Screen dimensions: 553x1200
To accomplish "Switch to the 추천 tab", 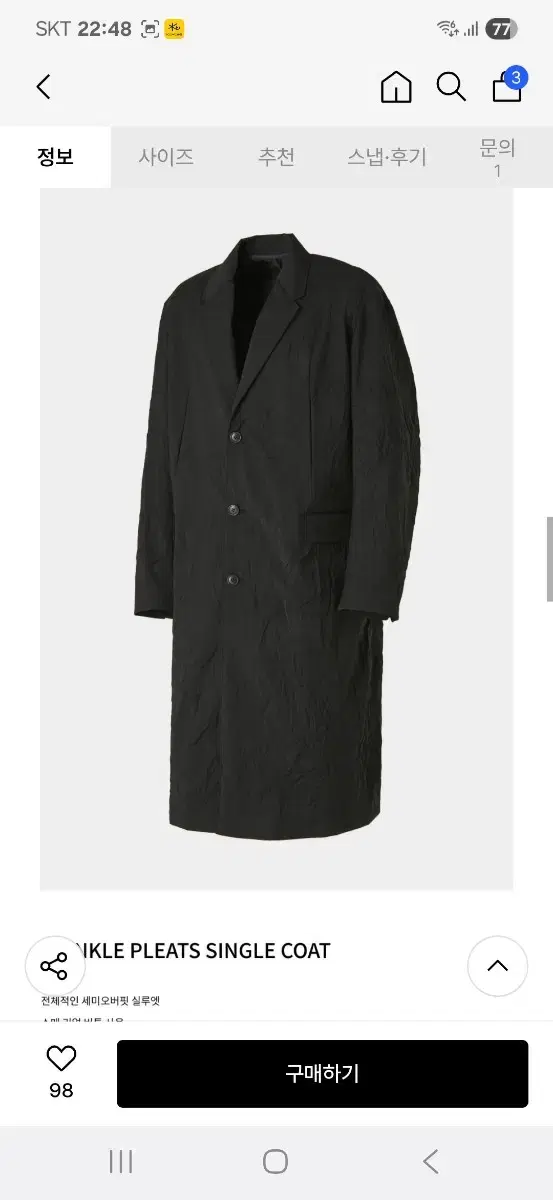I will (277, 157).
